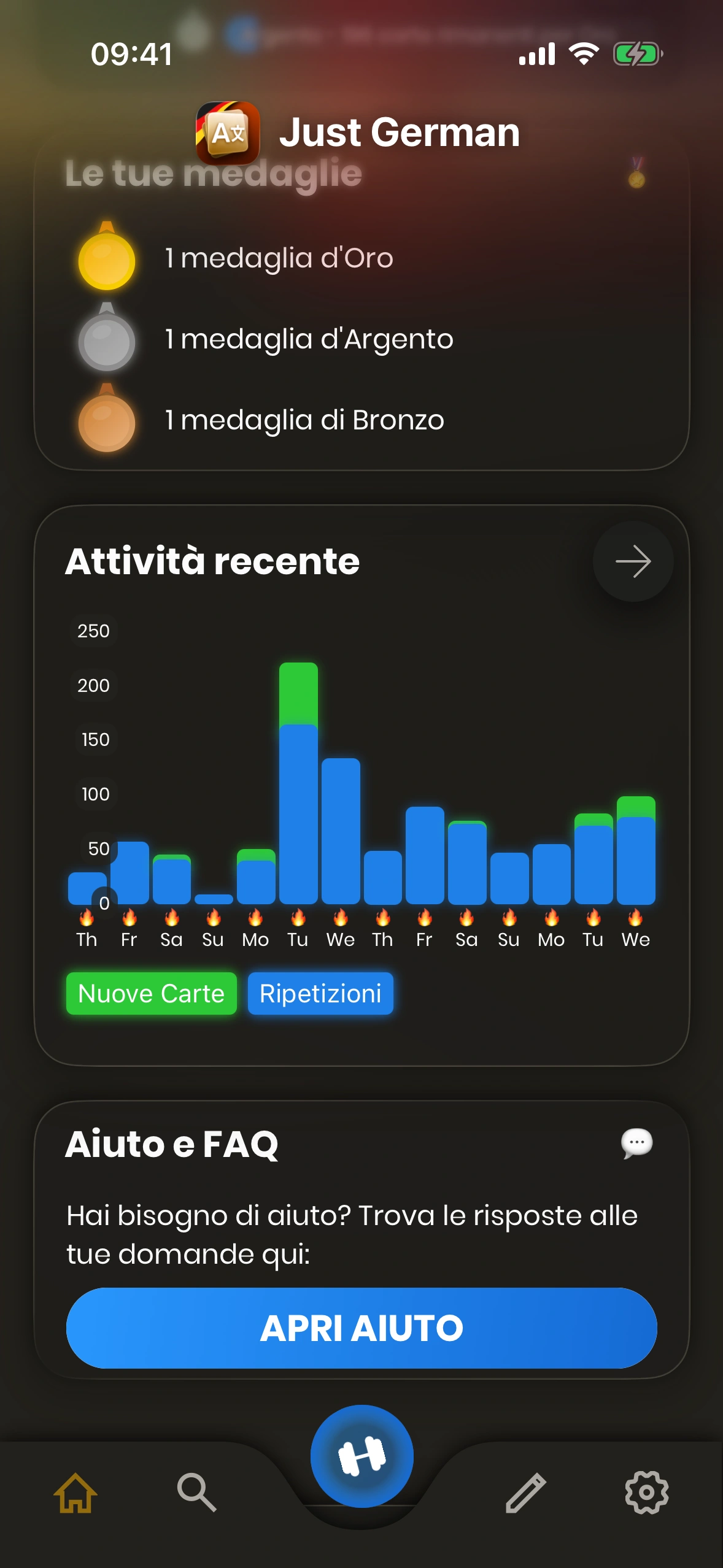The width and height of the screenshot is (723, 1568).
Task: Toggle the Nuove Carte chart filter
Action: click(x=151, y=993)
